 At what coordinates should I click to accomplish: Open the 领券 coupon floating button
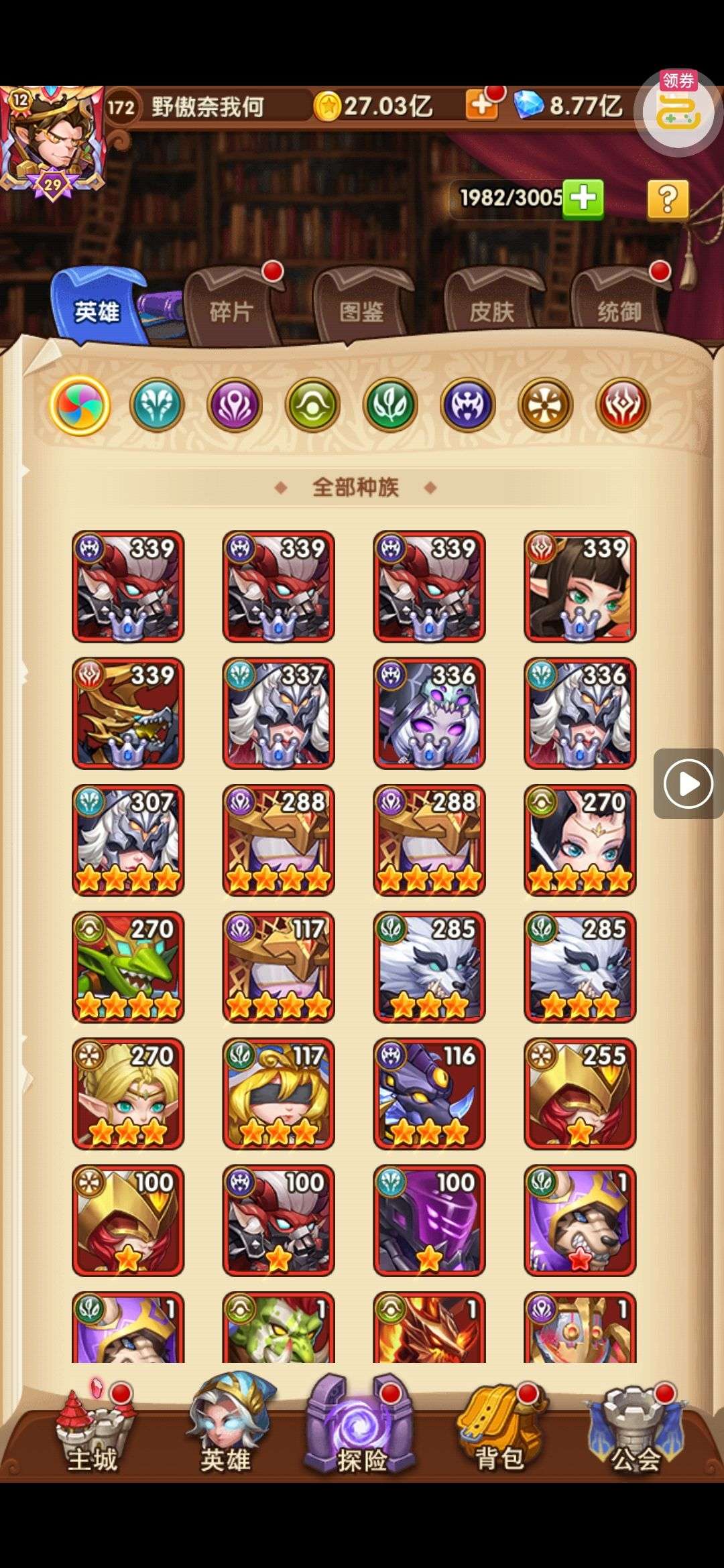tap(678, 111)
